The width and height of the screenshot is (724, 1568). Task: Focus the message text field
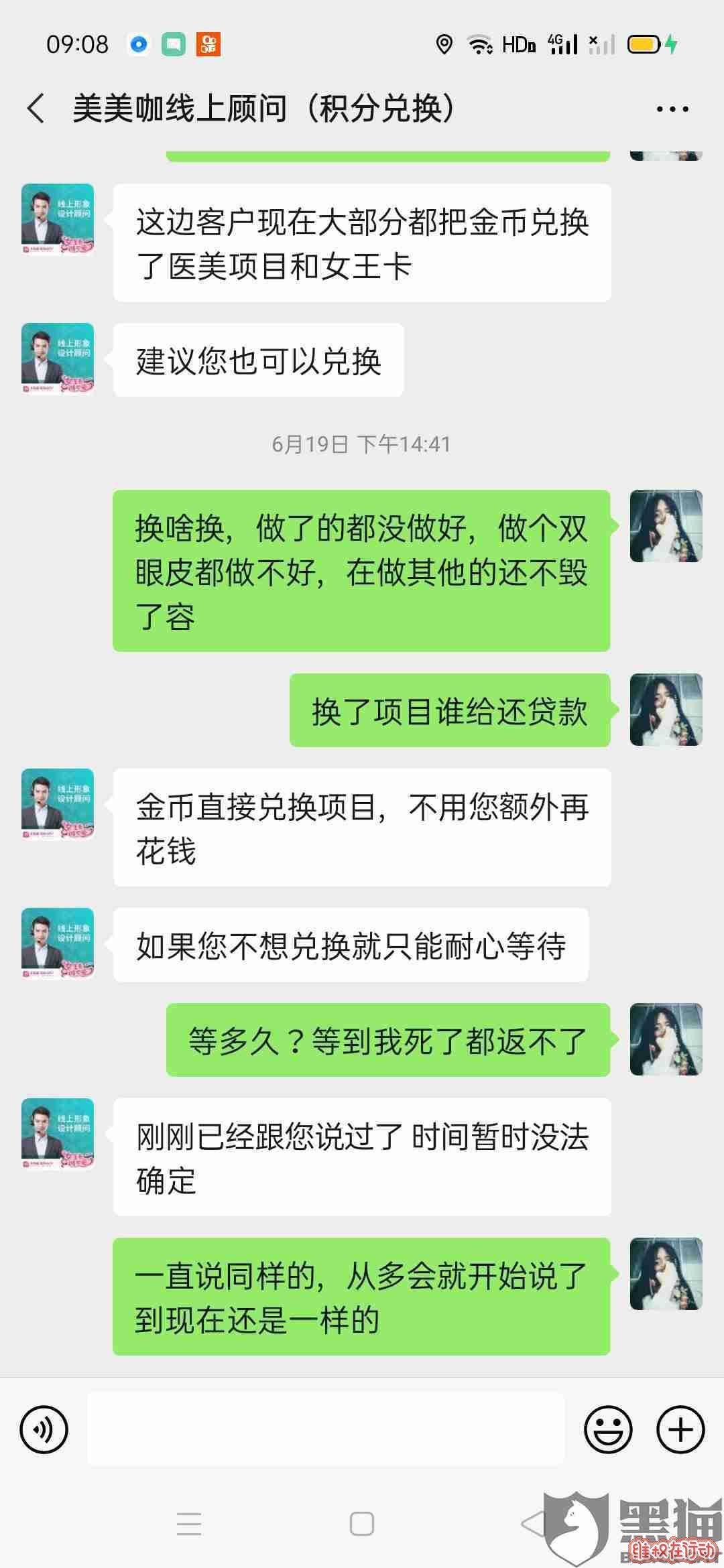[x=326, y=1430]
